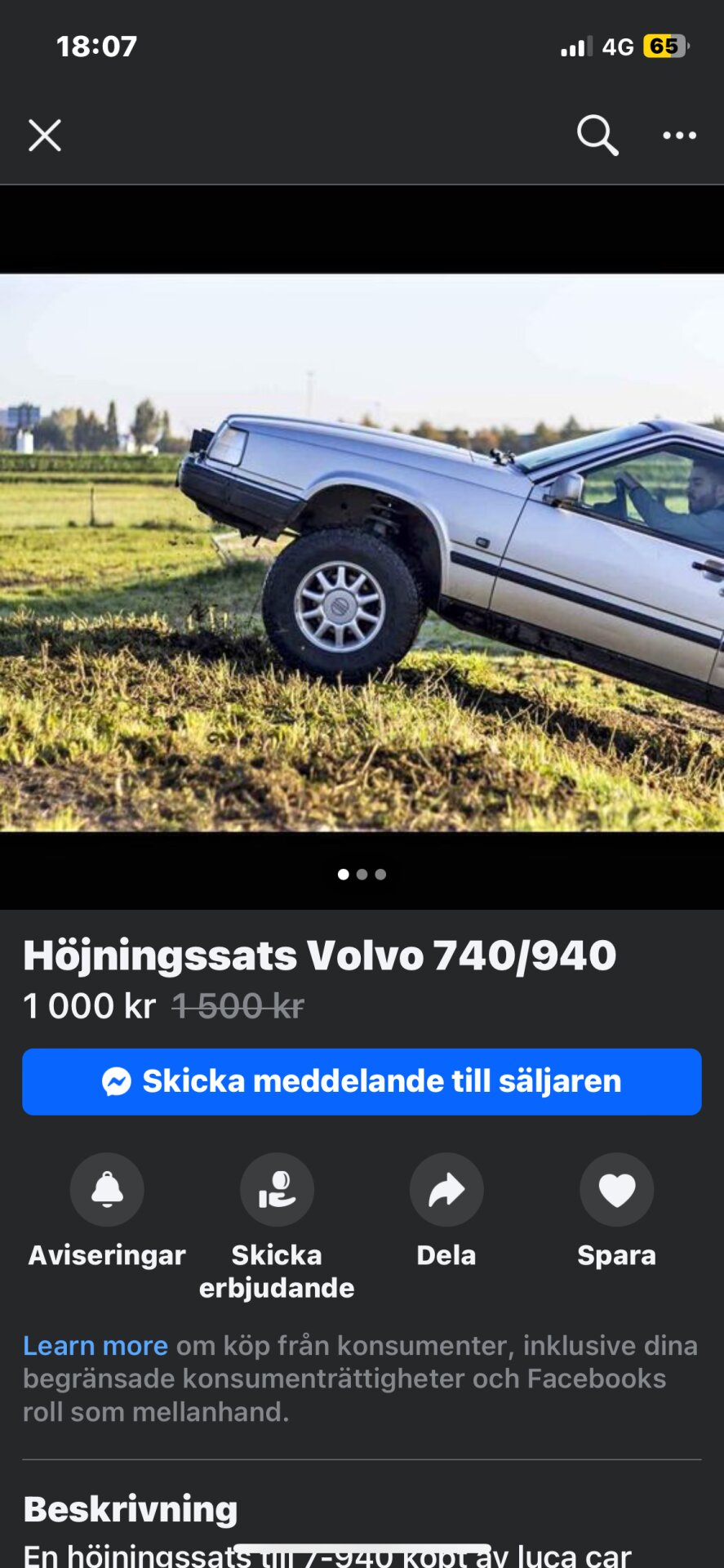The image size is (724, 1568).
Task: Tap Skicka meddelande till säljaren
Action: (362, 1081)
